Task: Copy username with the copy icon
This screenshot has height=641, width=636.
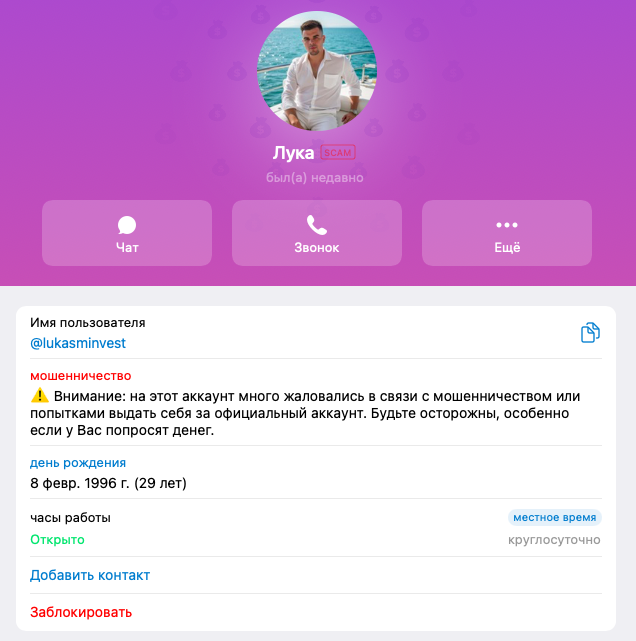Action: 590,333
